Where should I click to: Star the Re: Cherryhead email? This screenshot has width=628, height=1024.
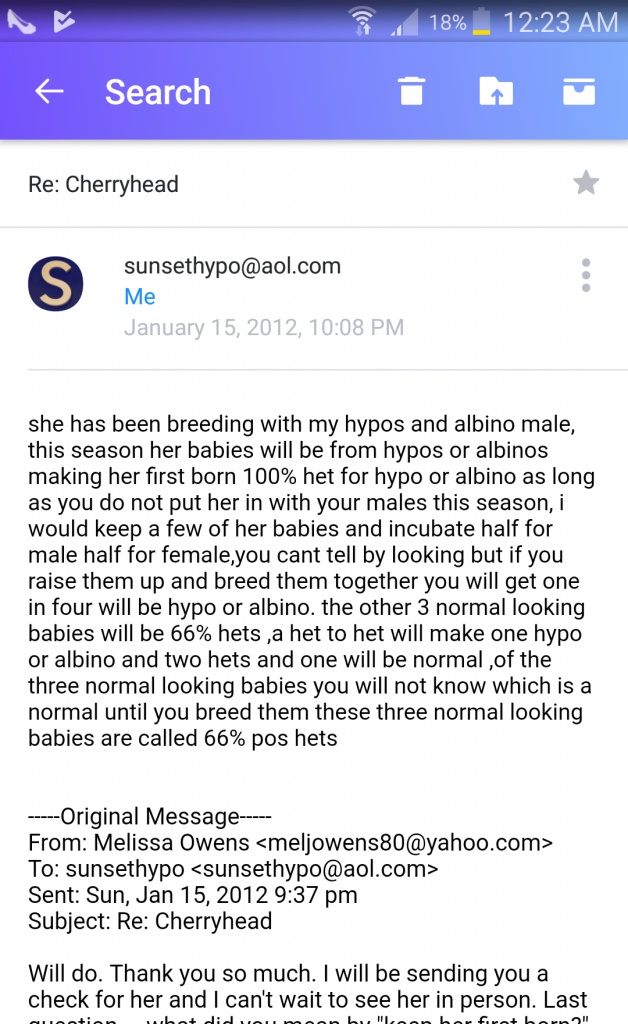point(586,183)
